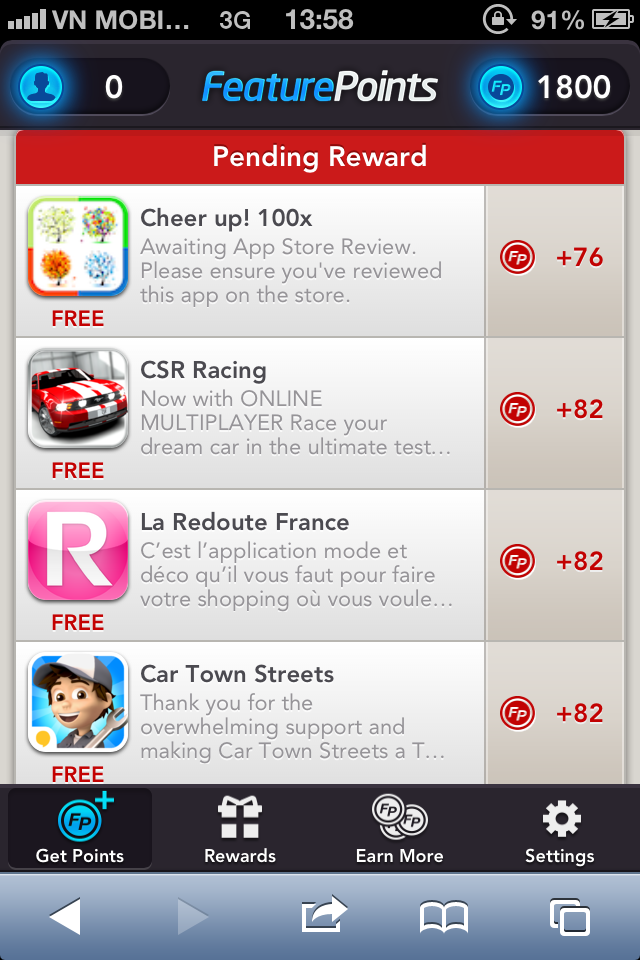The image size is (640, 960).
Task: Show the open browser tabs
Action: (x=570, y=916)
